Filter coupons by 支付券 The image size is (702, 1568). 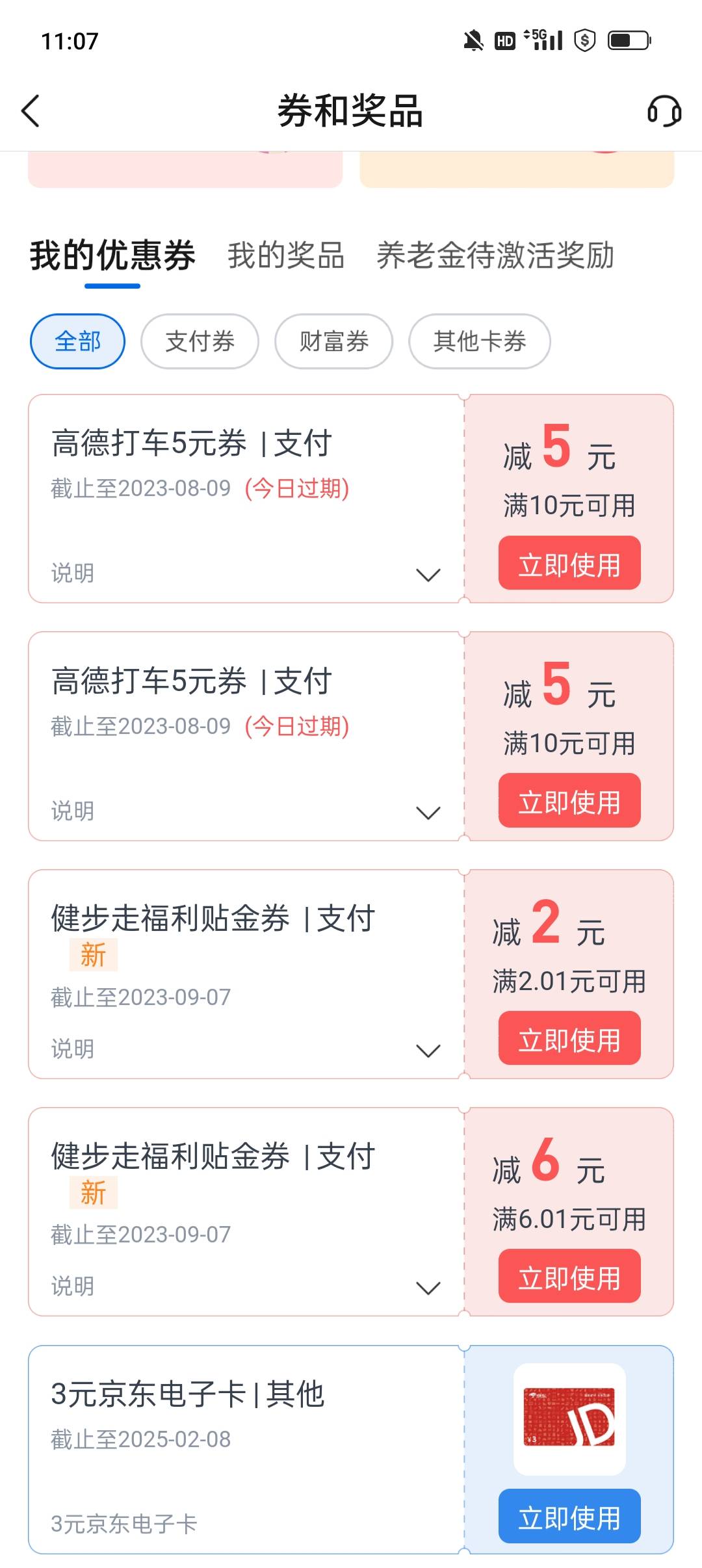pyautogui.click(x=200, y=341)
